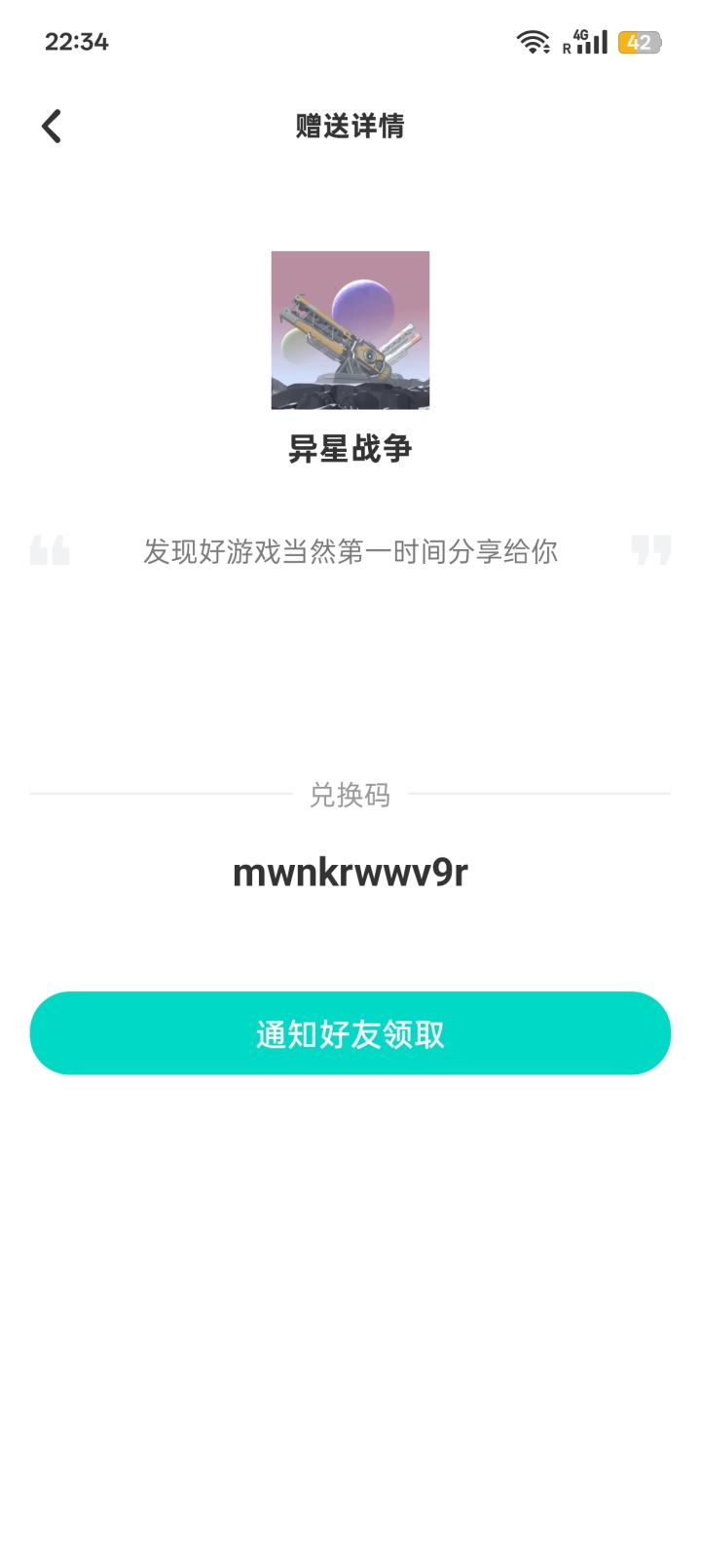Open the 赠送详情 page title
This screenshot has width=701, height=1568.
[x=350, y=127]
